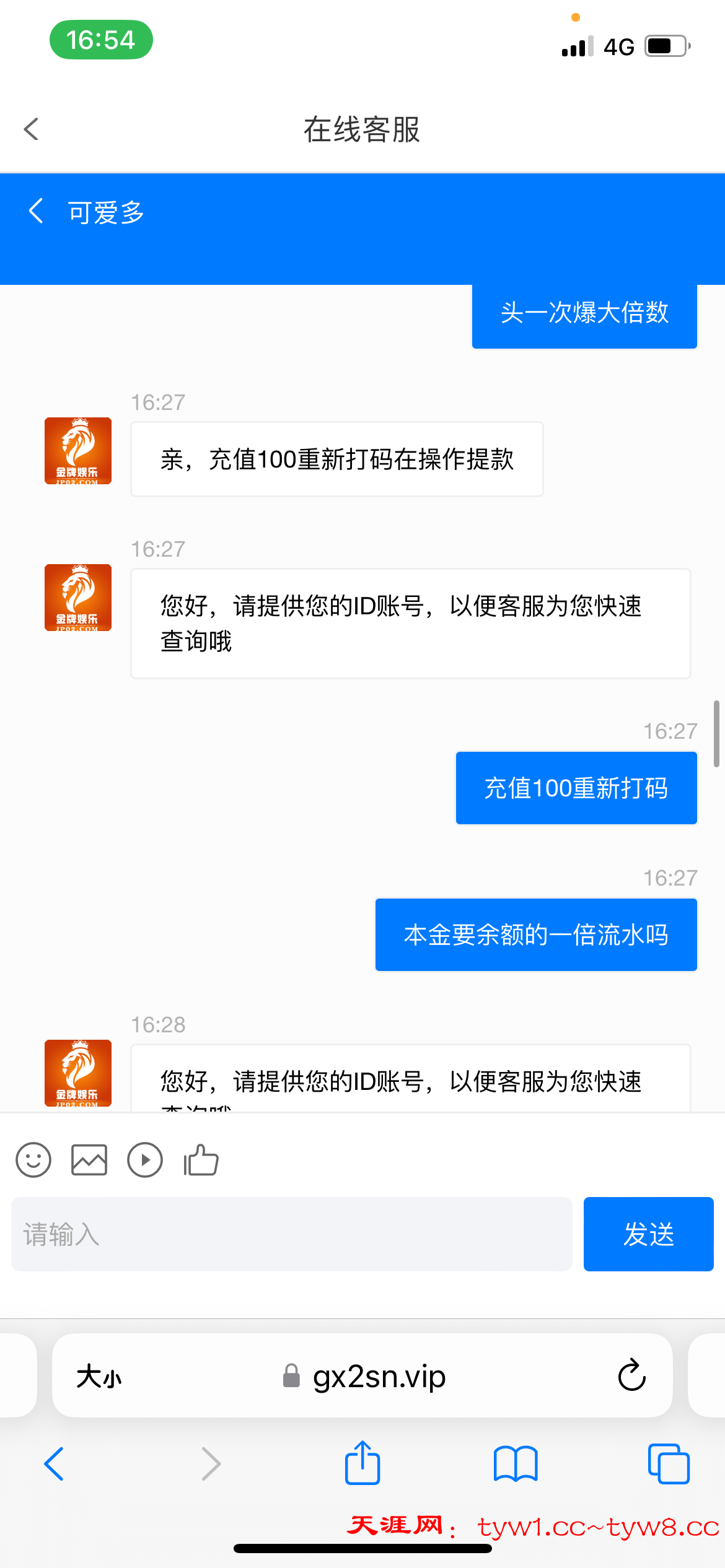Send the message with 发送

pyautogui.click(x=648, y=1234)
